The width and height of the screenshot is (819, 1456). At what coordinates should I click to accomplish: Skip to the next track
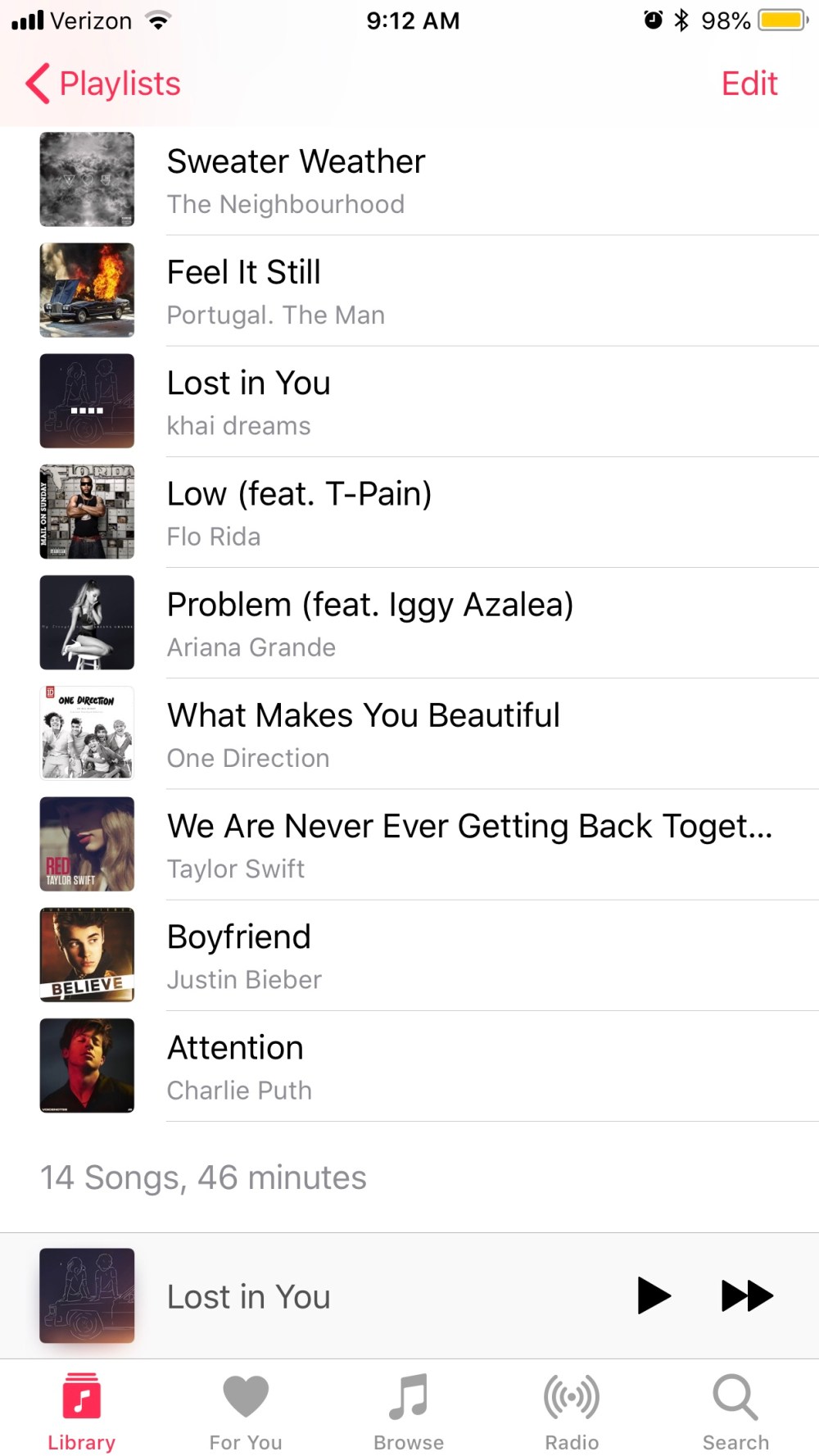(747, 1295)
